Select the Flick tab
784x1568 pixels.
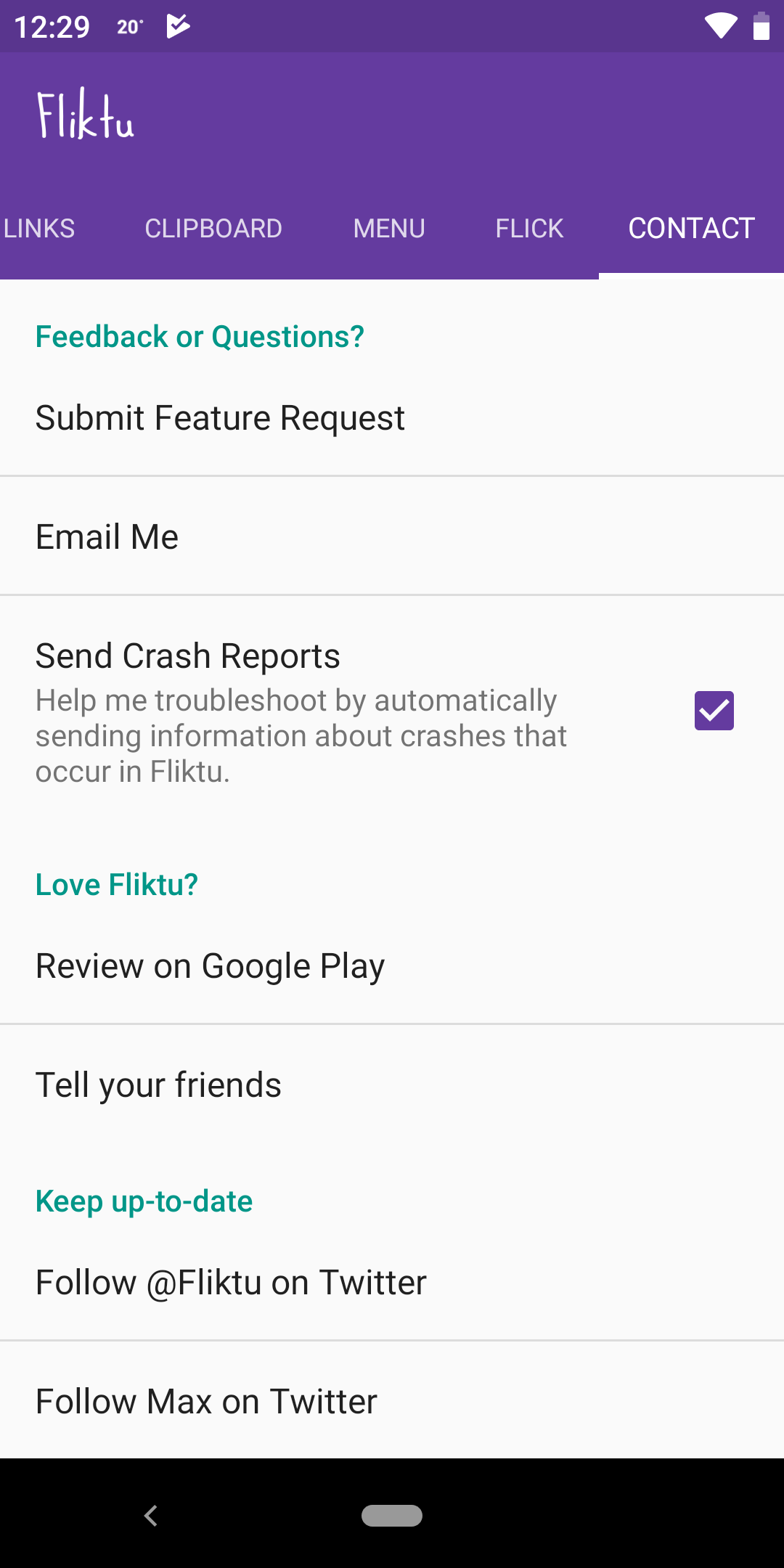tap(529, 229)
